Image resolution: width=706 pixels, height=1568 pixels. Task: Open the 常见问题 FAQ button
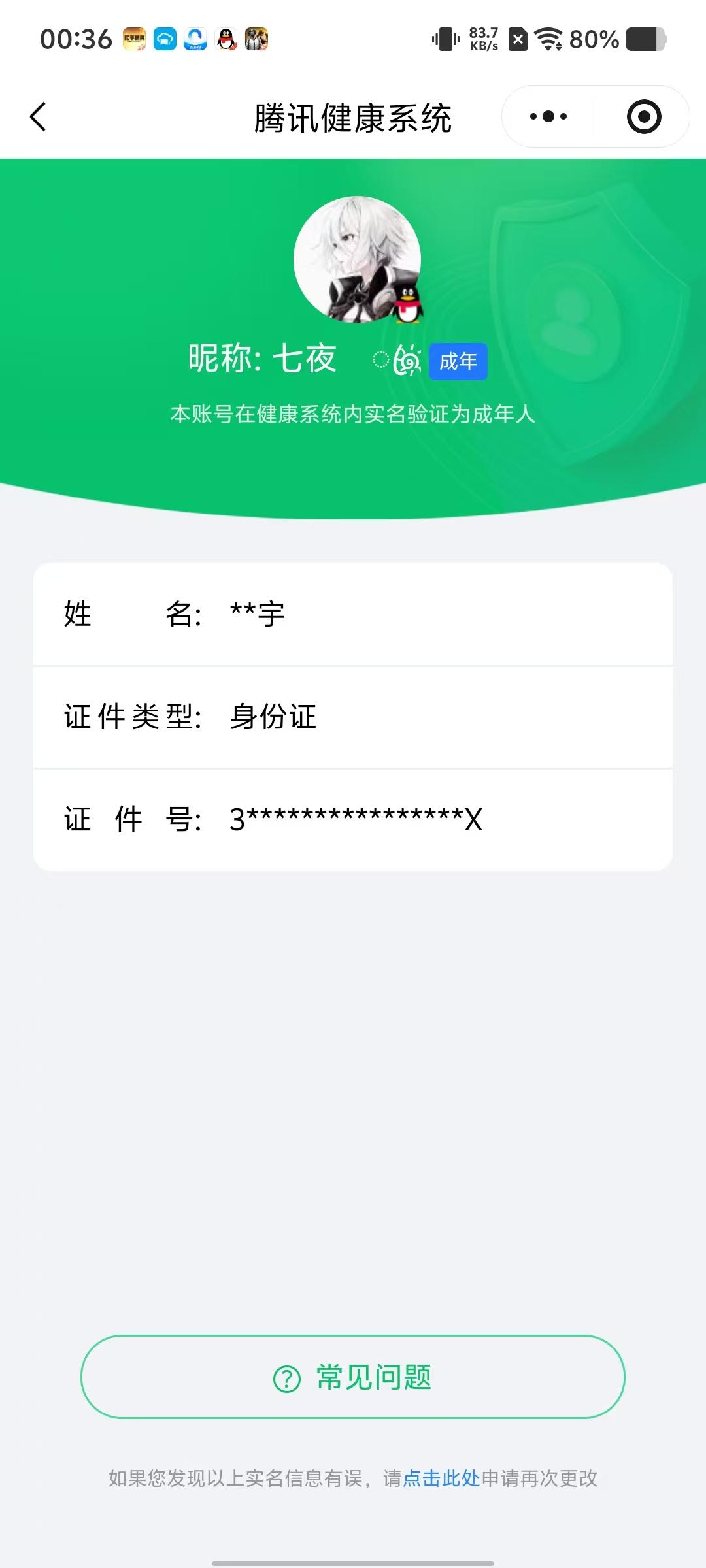click(353, 1379)
